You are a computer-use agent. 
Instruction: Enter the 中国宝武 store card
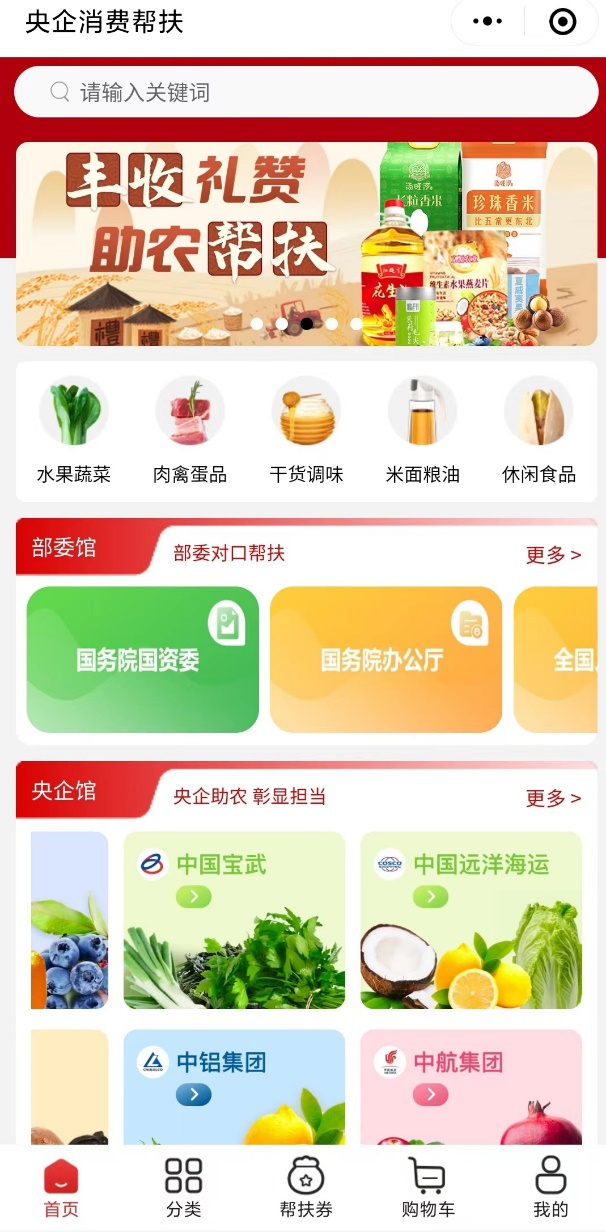coord(234,920)
